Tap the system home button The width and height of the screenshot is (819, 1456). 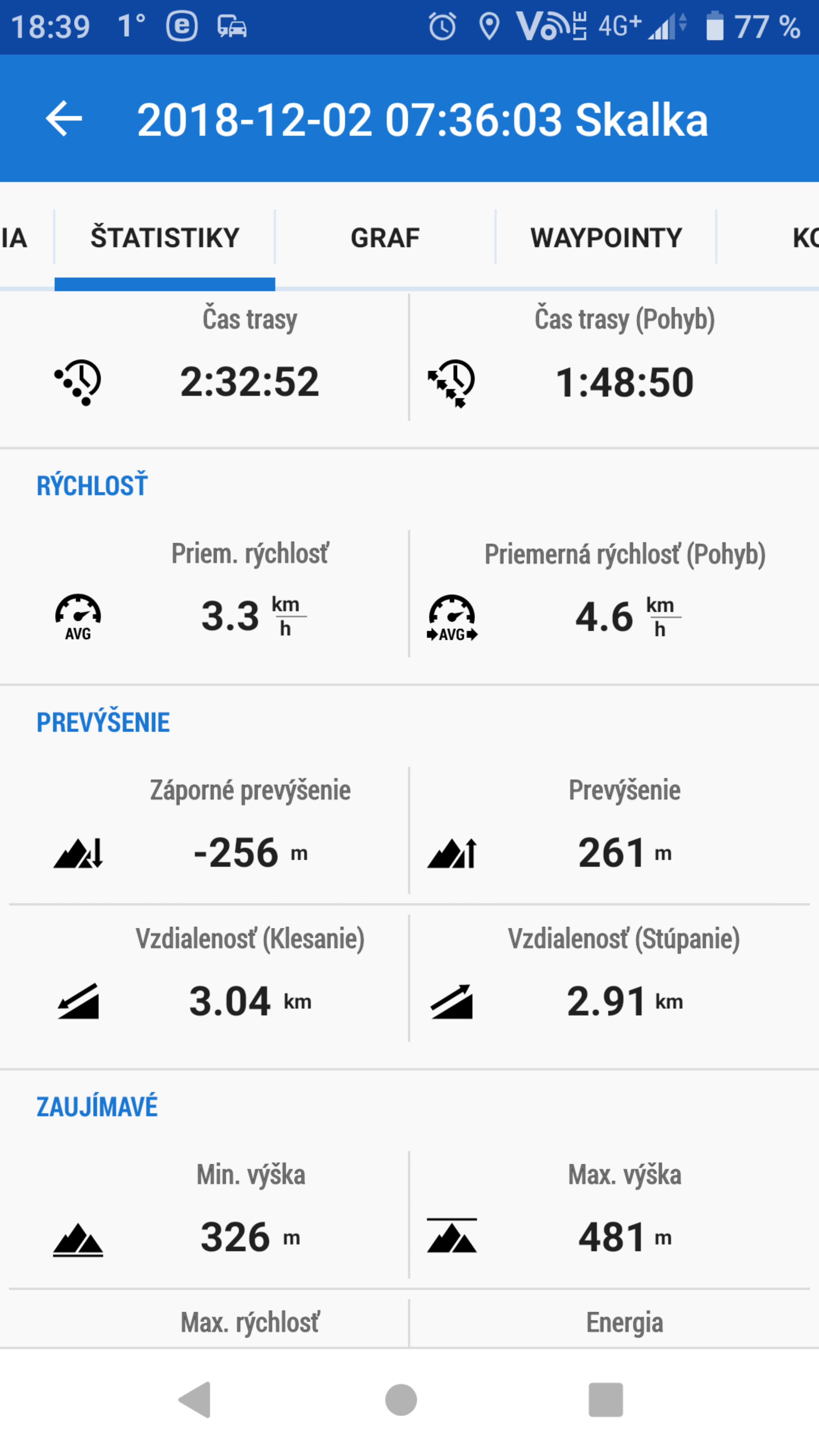click(401, 1400)
